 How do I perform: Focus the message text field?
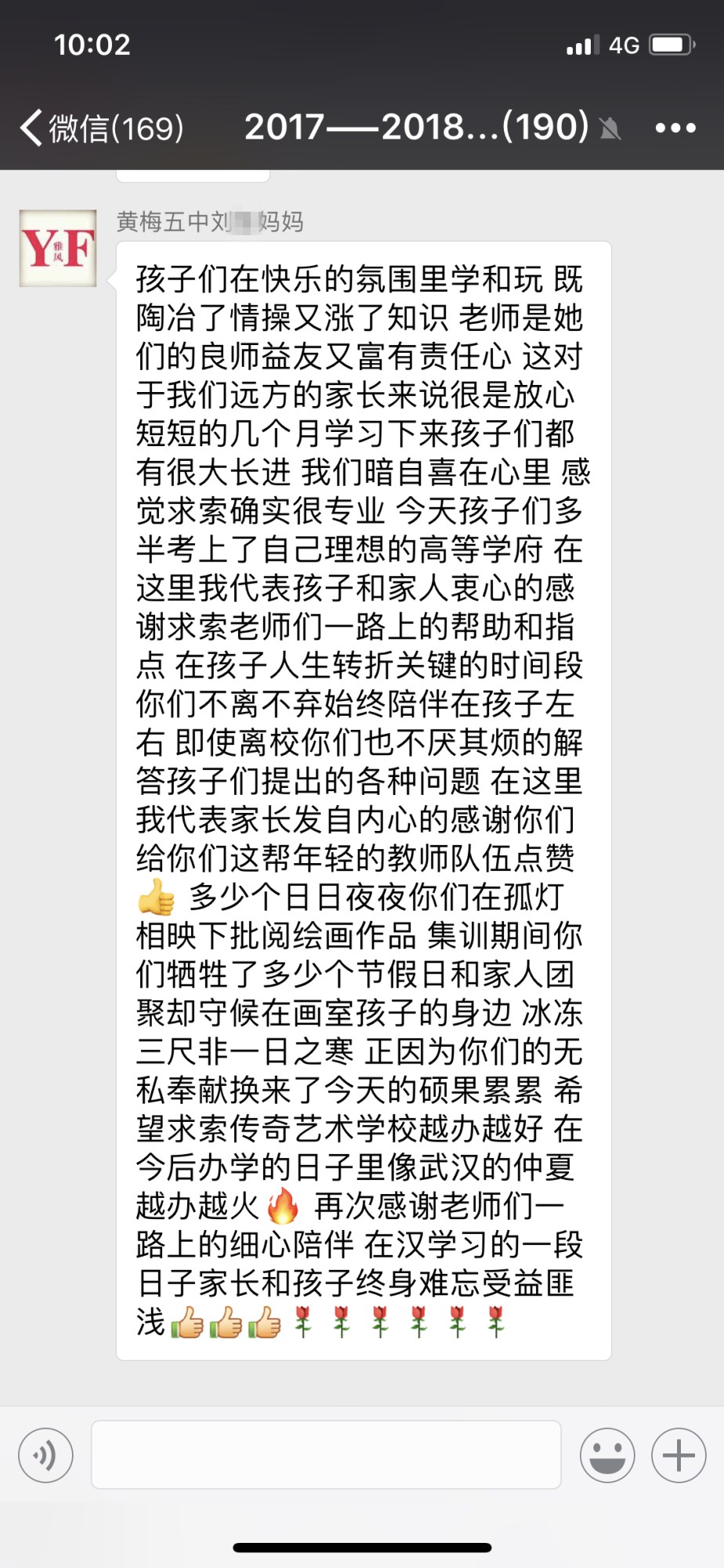326,1455
